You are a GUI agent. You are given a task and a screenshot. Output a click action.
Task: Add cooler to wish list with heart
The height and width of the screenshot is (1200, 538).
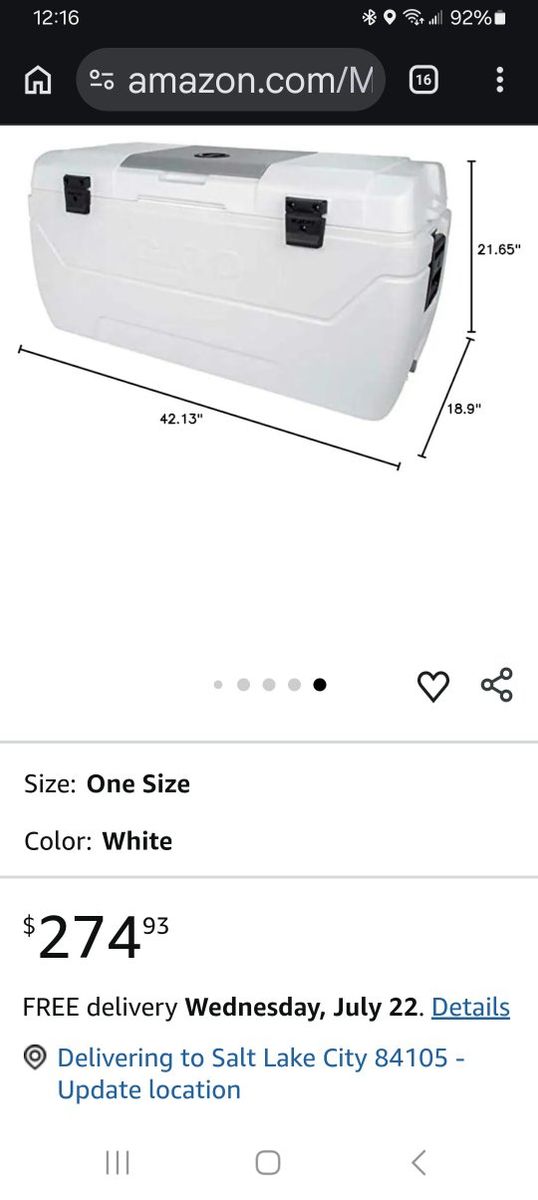click(x=433, y=686)
